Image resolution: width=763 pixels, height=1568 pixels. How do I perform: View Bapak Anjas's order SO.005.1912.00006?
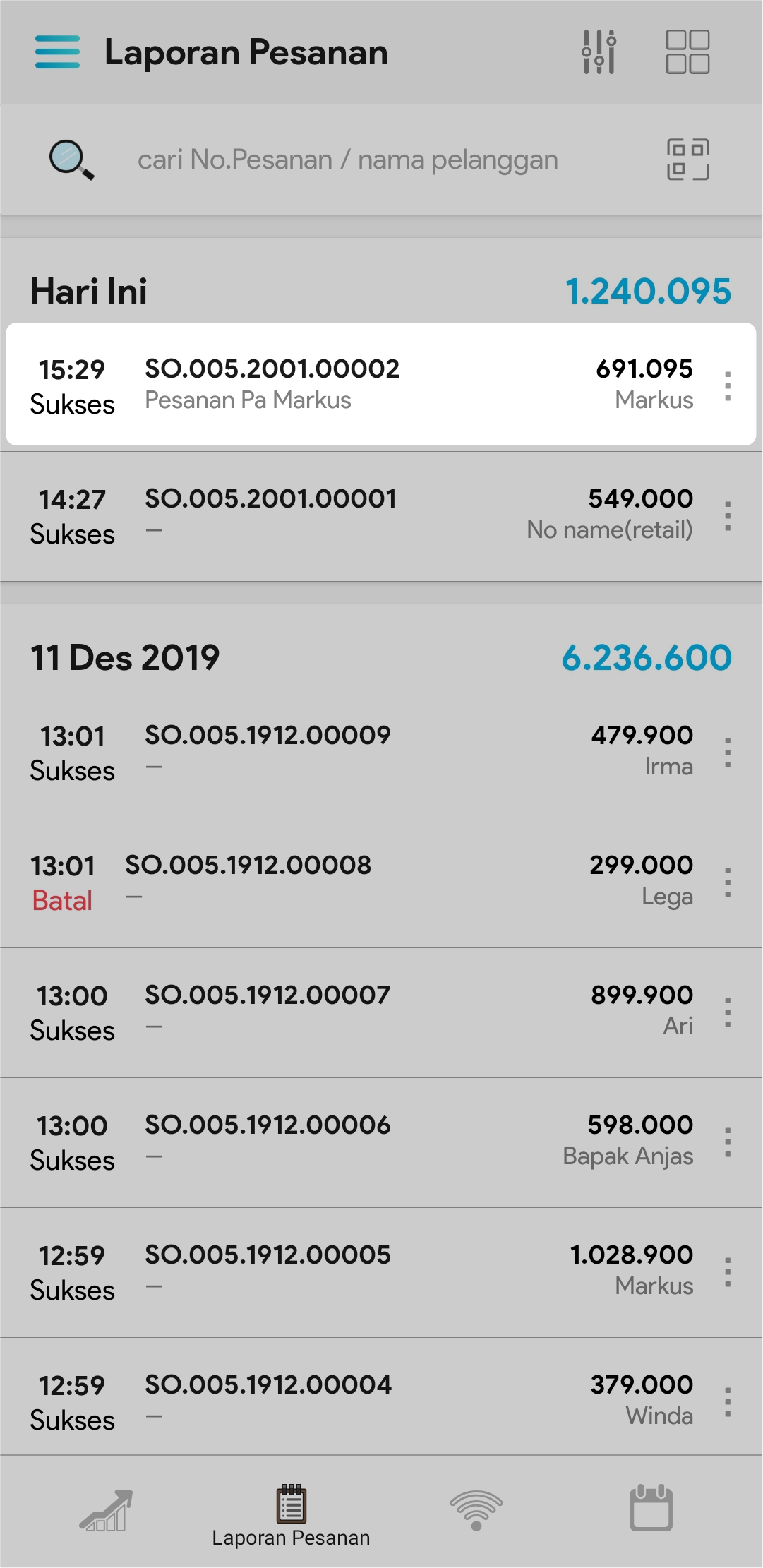coord(353,1142)
